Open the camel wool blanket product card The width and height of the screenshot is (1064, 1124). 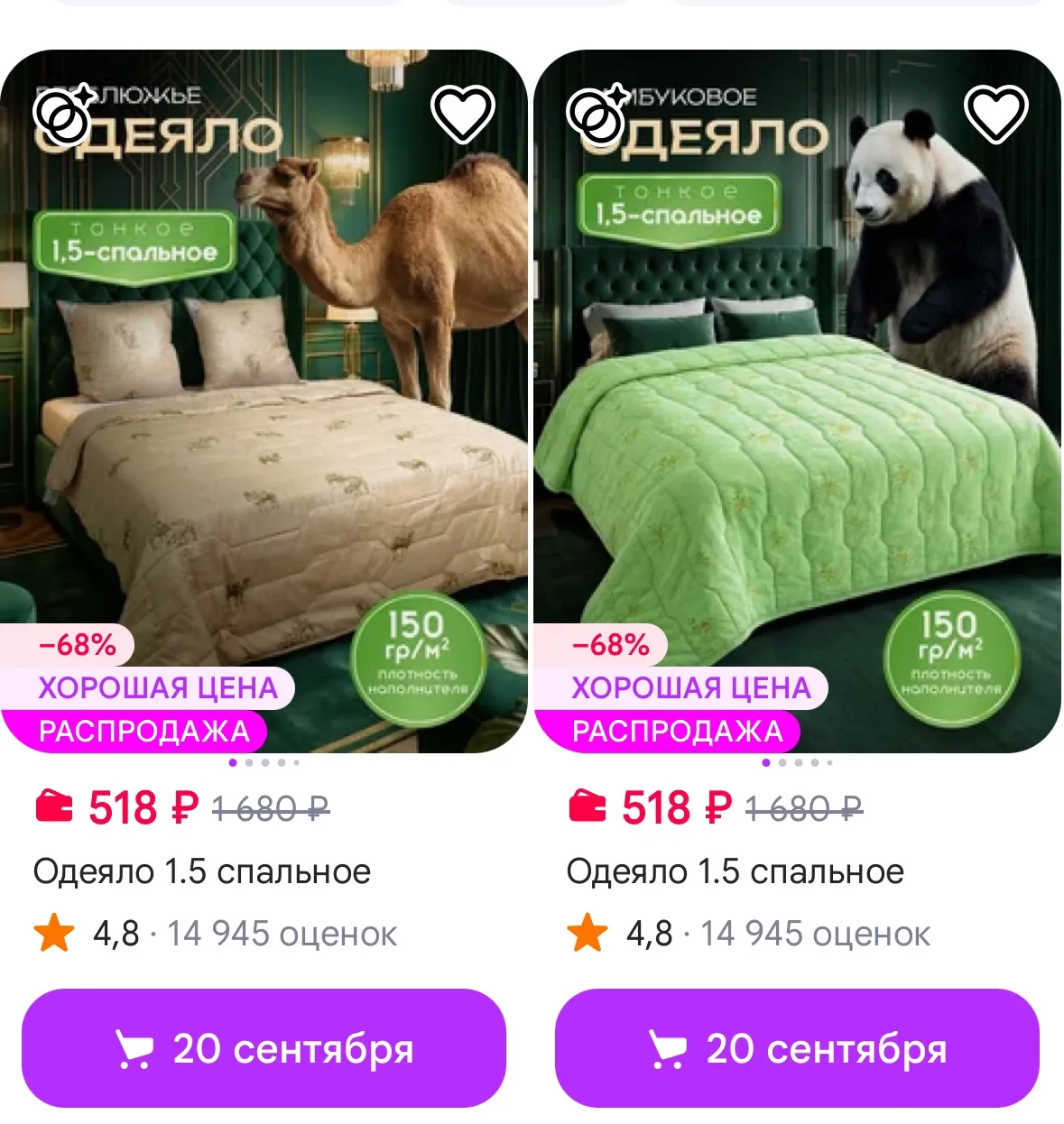[x=264, y=401]
